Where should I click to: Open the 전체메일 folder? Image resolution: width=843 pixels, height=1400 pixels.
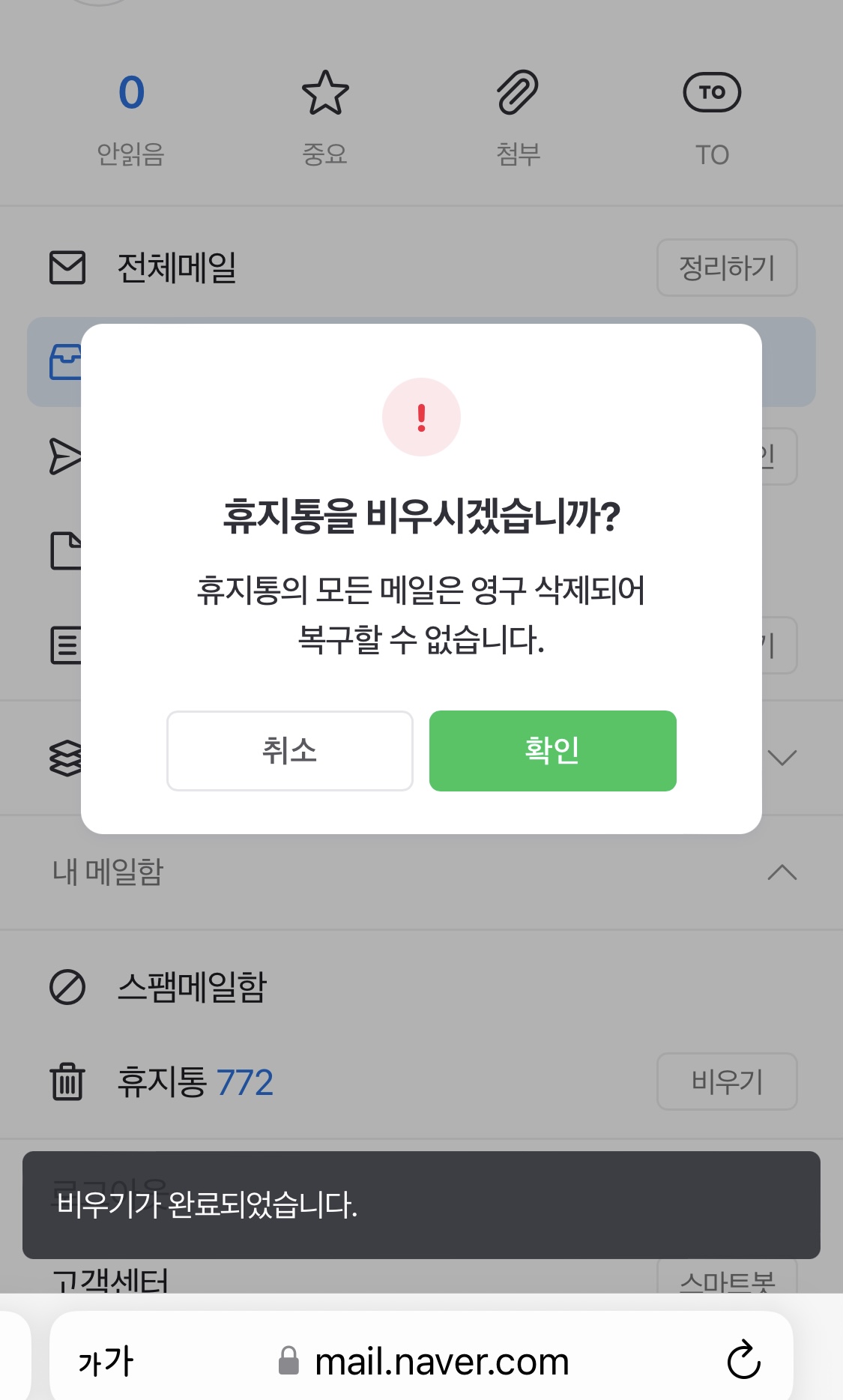tap(177, 268)
